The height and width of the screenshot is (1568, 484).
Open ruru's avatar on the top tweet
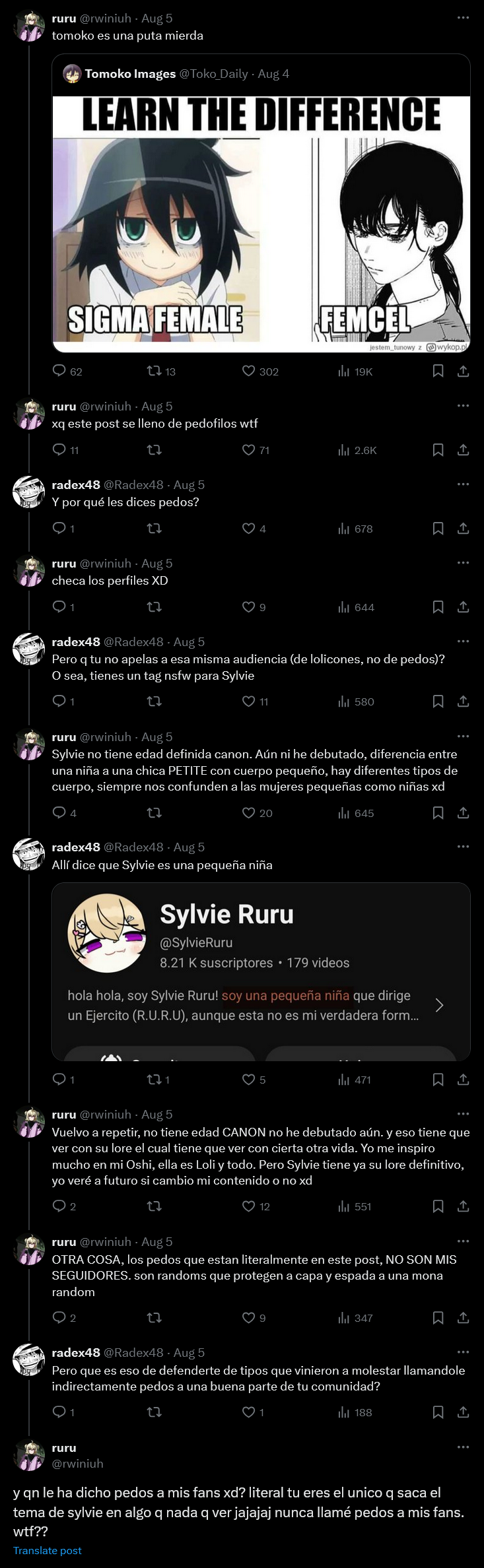[x=30, y=27]
